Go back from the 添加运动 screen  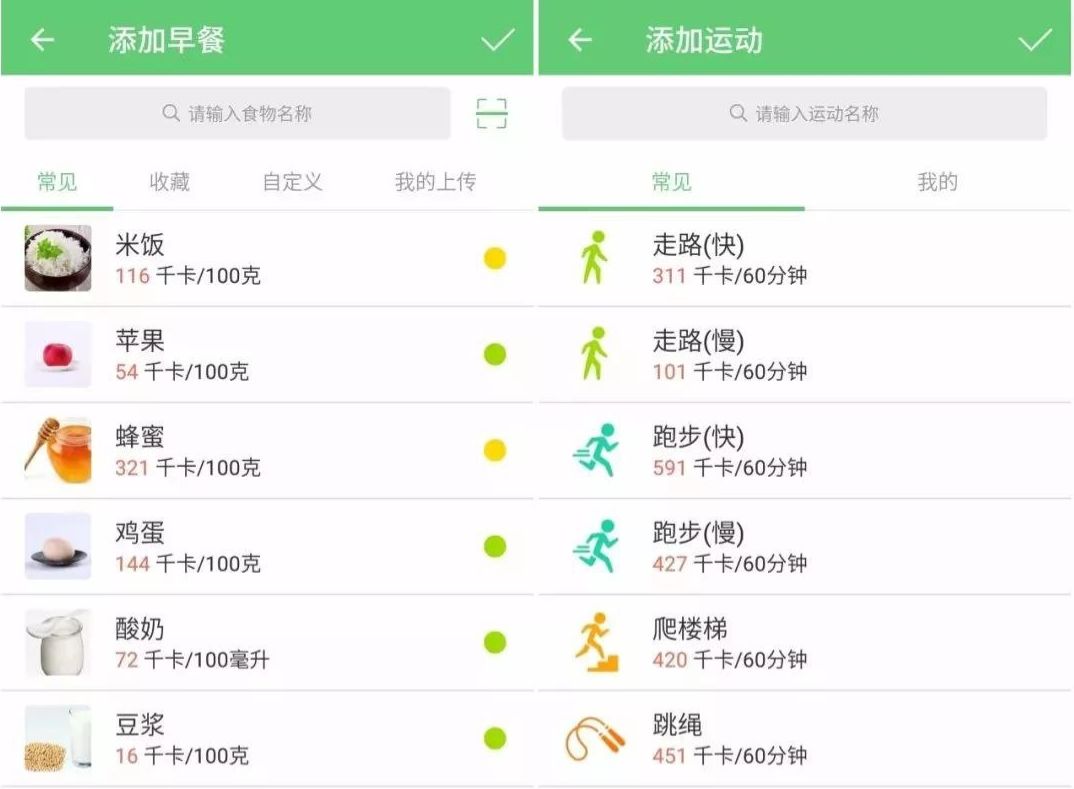click(x=580, y=40)
